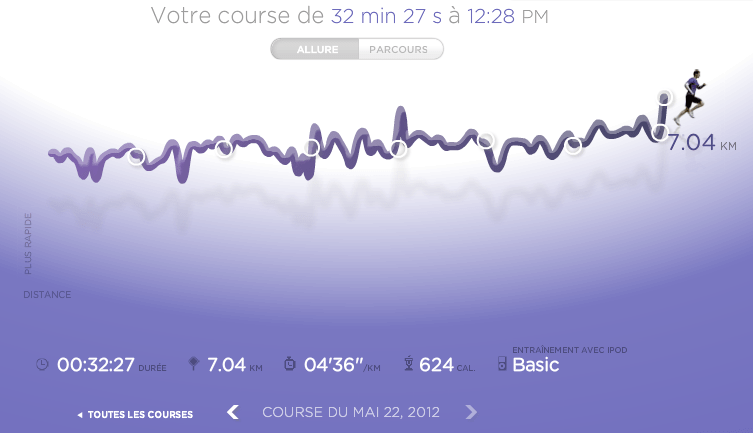Select the final marker near 7.04 KM

click(660, 132)
